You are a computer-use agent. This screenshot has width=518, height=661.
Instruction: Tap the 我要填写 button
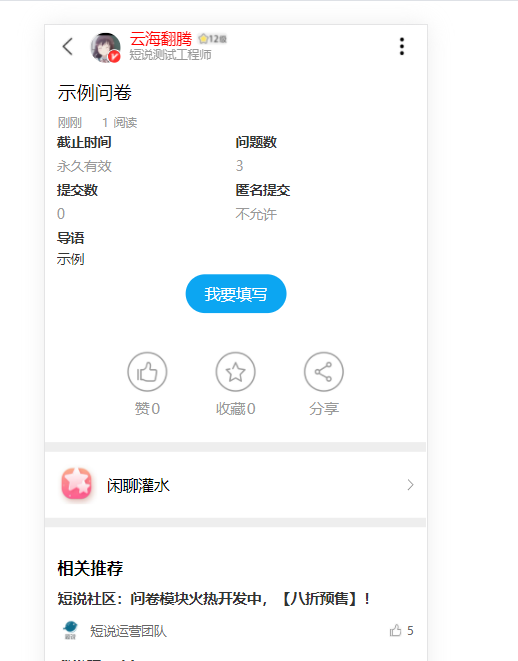click(236, 294)
